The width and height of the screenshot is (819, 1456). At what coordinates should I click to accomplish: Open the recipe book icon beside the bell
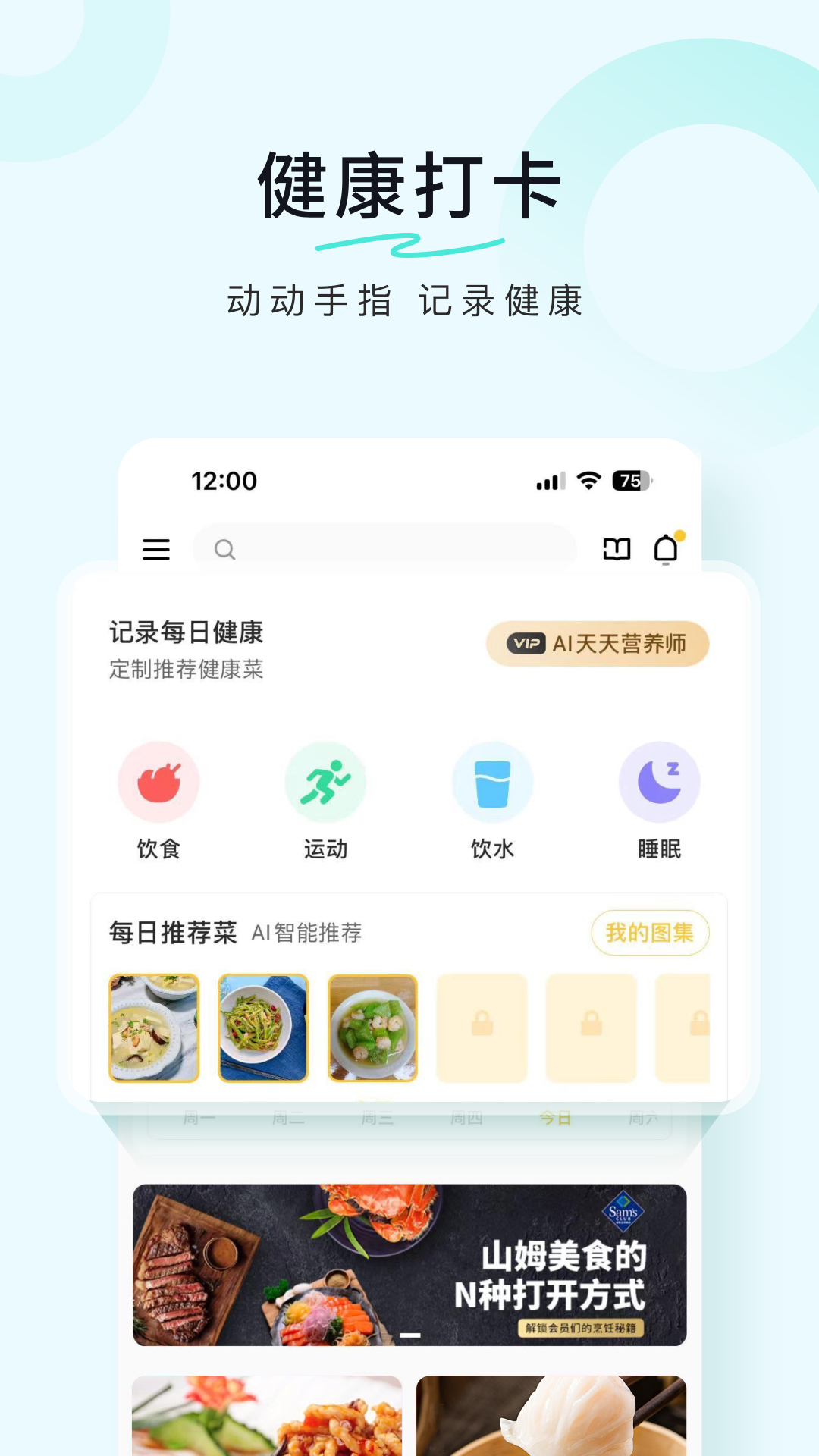618,549
